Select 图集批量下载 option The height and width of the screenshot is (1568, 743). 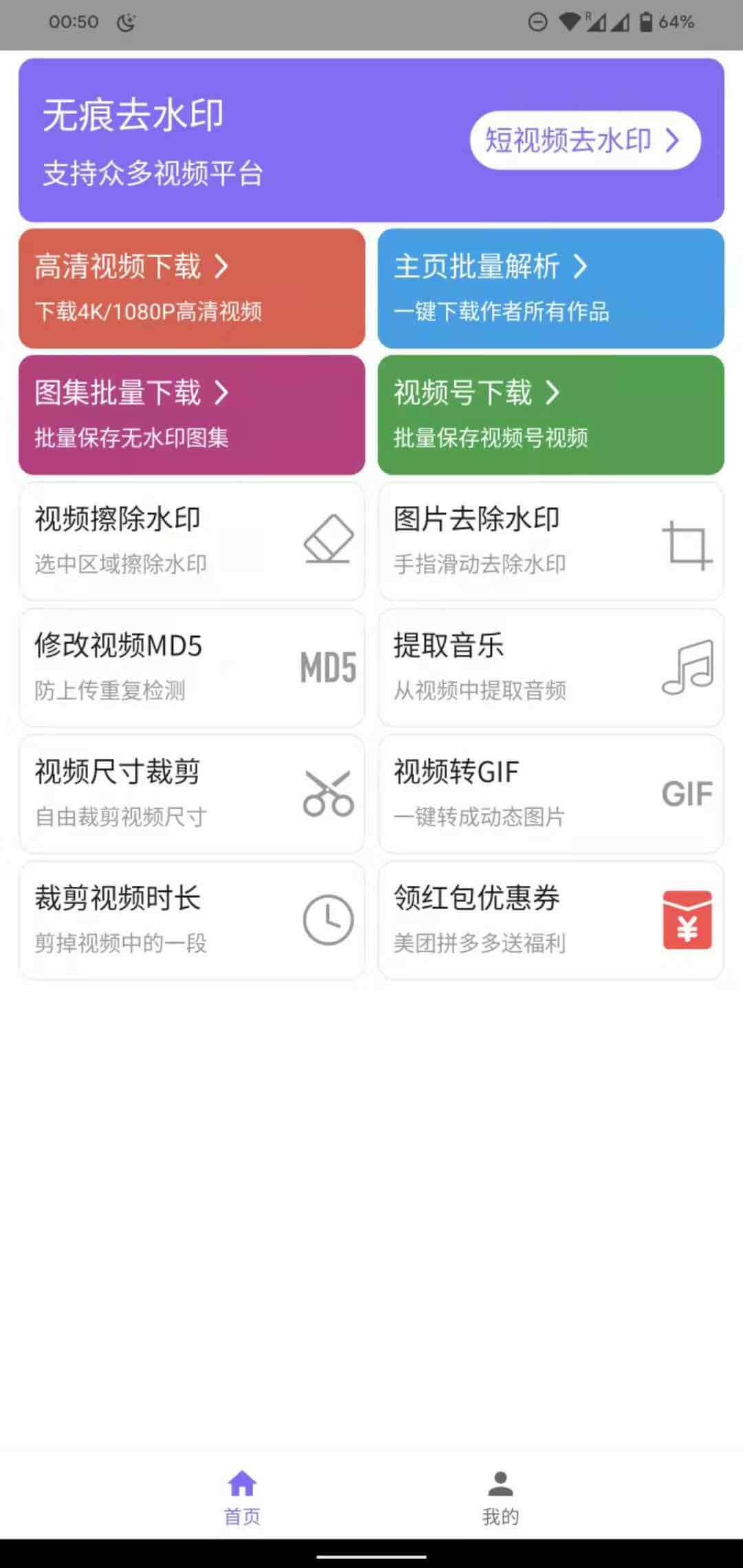pyautogui.click(x=191, y=415)
